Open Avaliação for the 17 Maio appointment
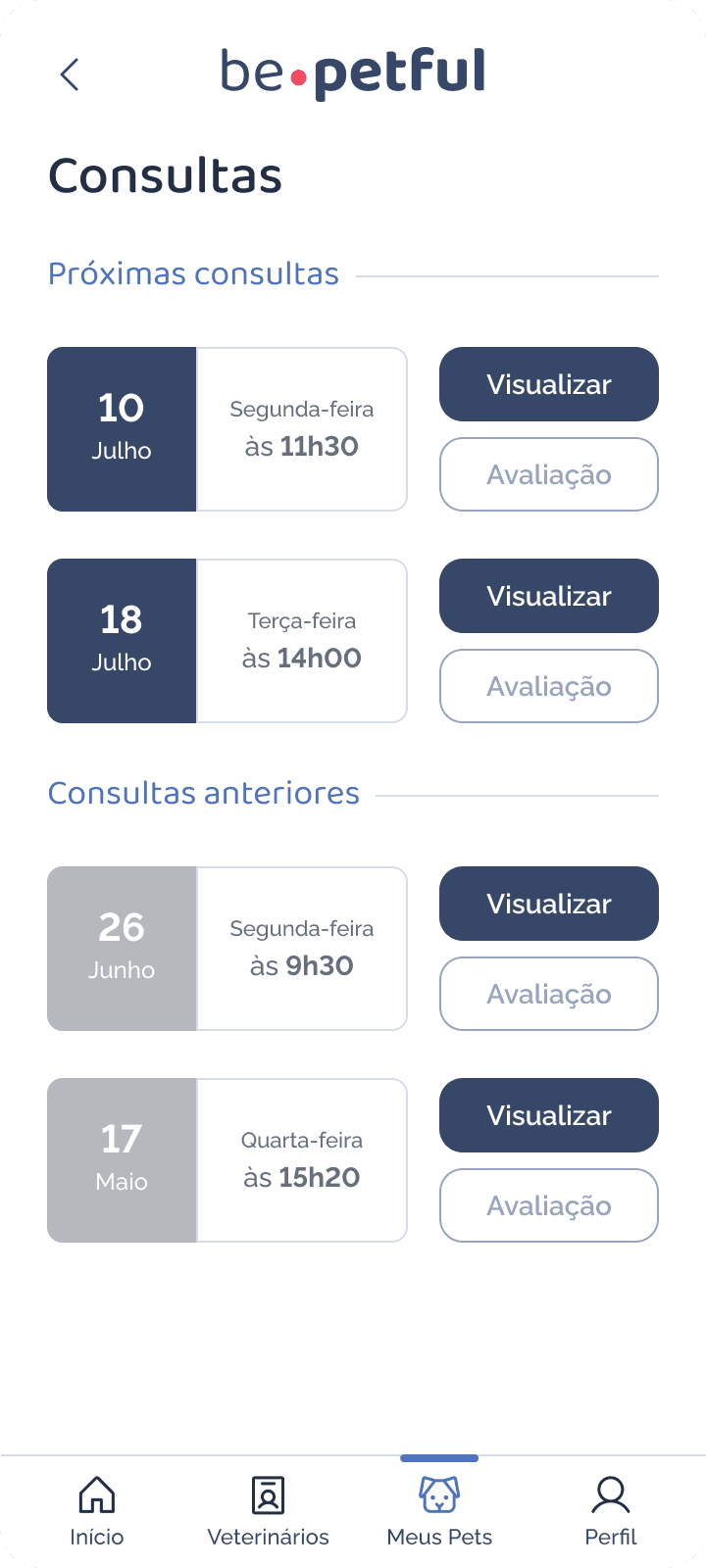The width and height of the screenshot is (706, 1568). click(549, 1205)
